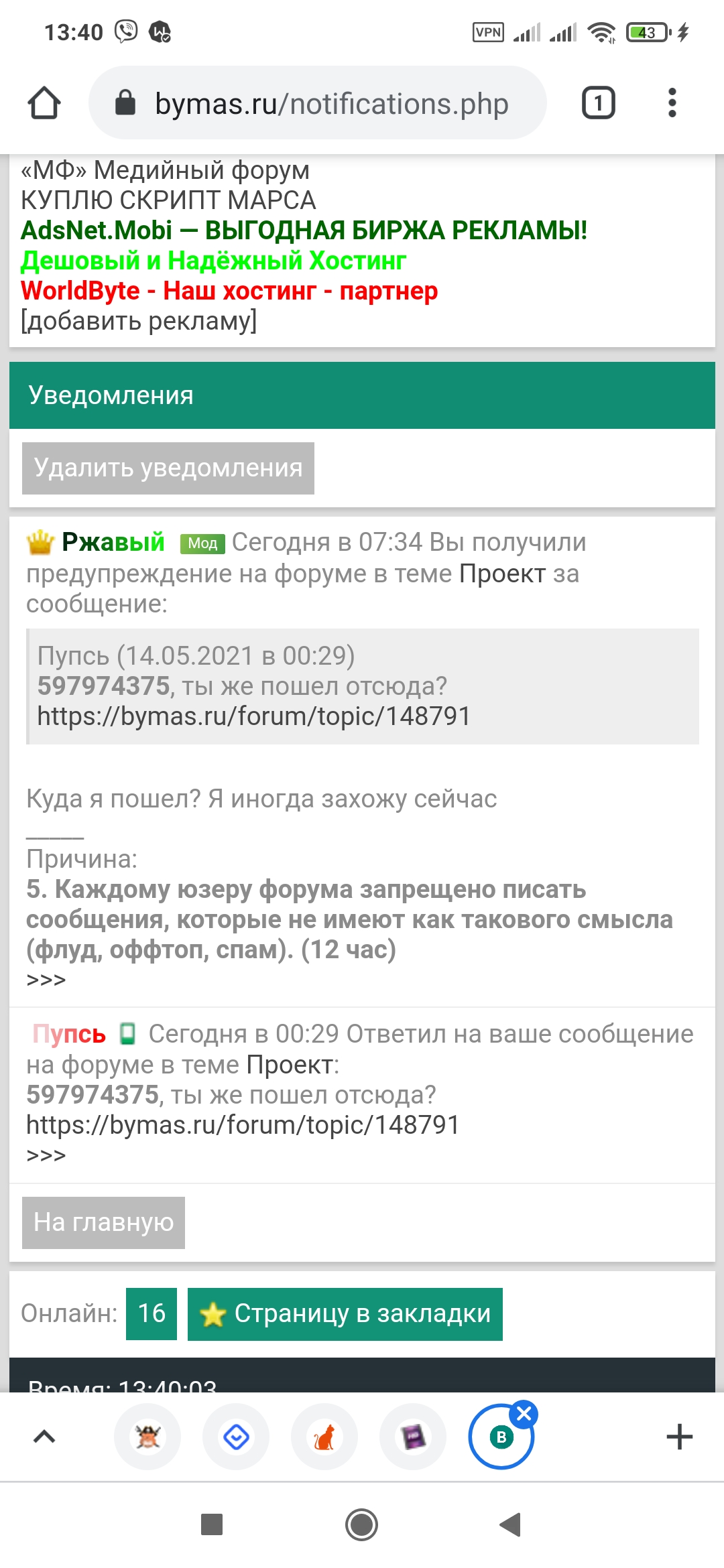Open AdsNet.Mobi advertising link
The image size is (724, 1568).
pos(304,231)
